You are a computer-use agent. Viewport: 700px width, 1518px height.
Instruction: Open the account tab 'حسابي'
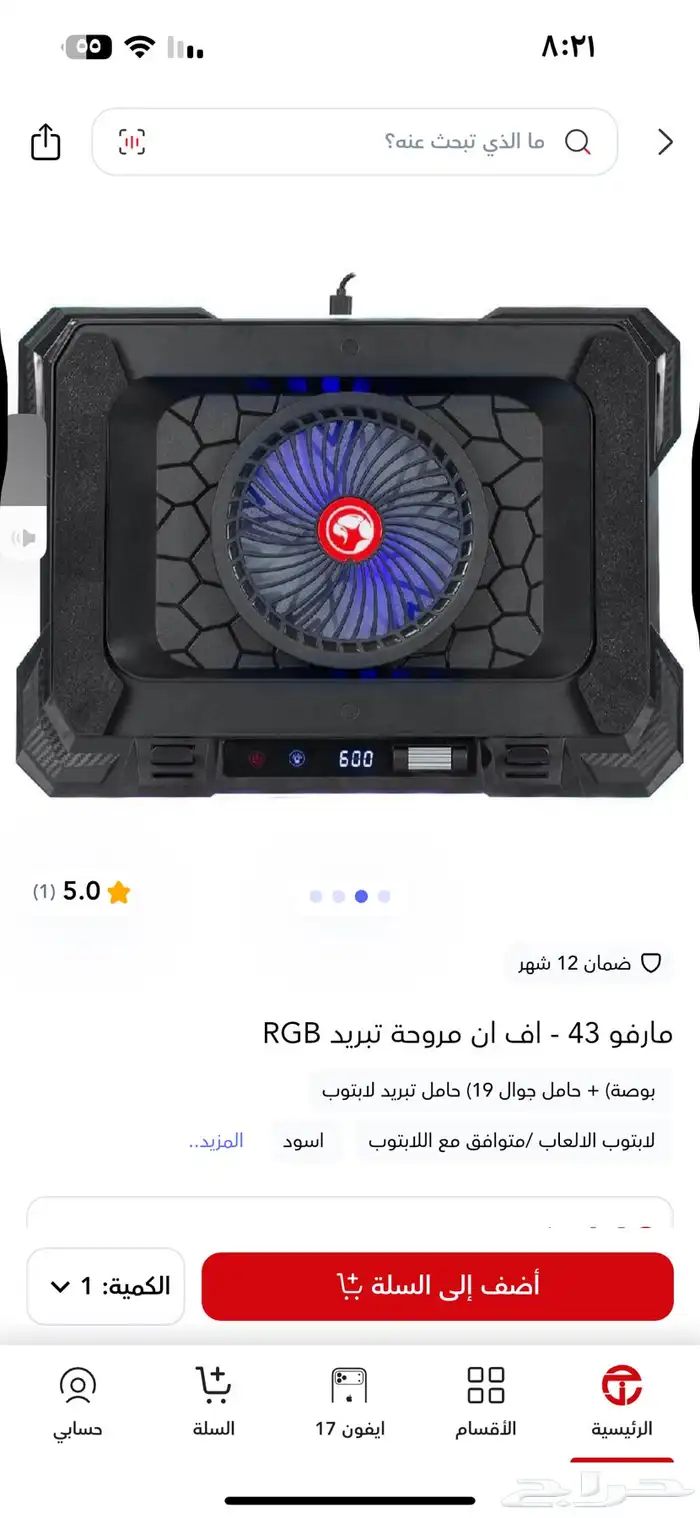tap(77, 1402)
